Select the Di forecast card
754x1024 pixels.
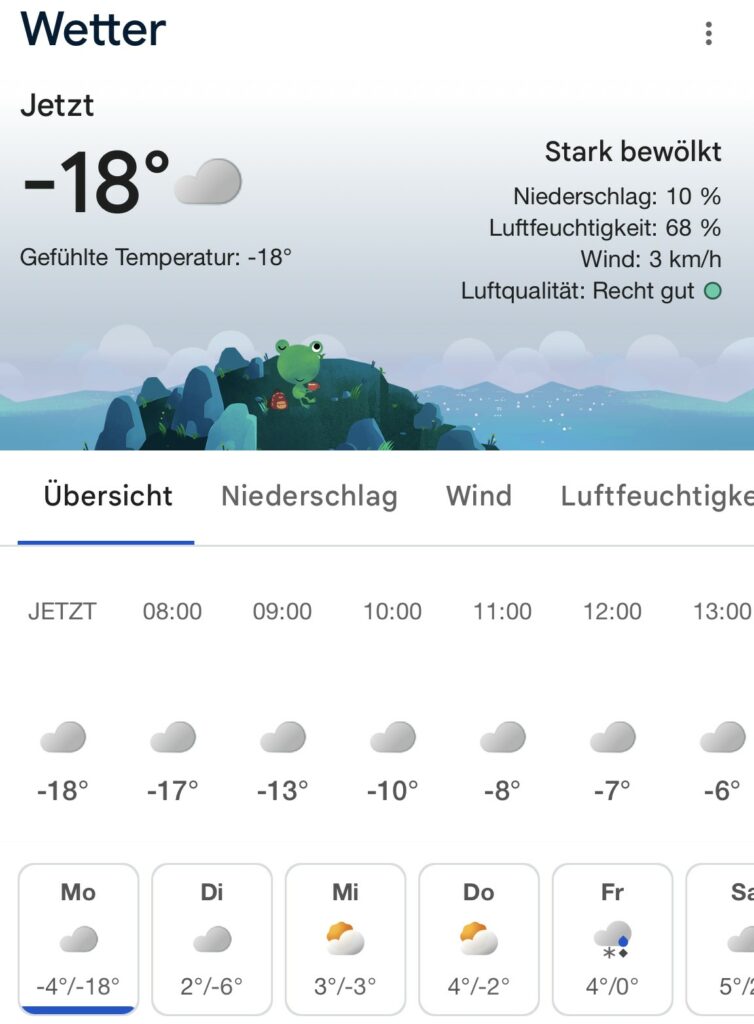(x=212, y=938)
